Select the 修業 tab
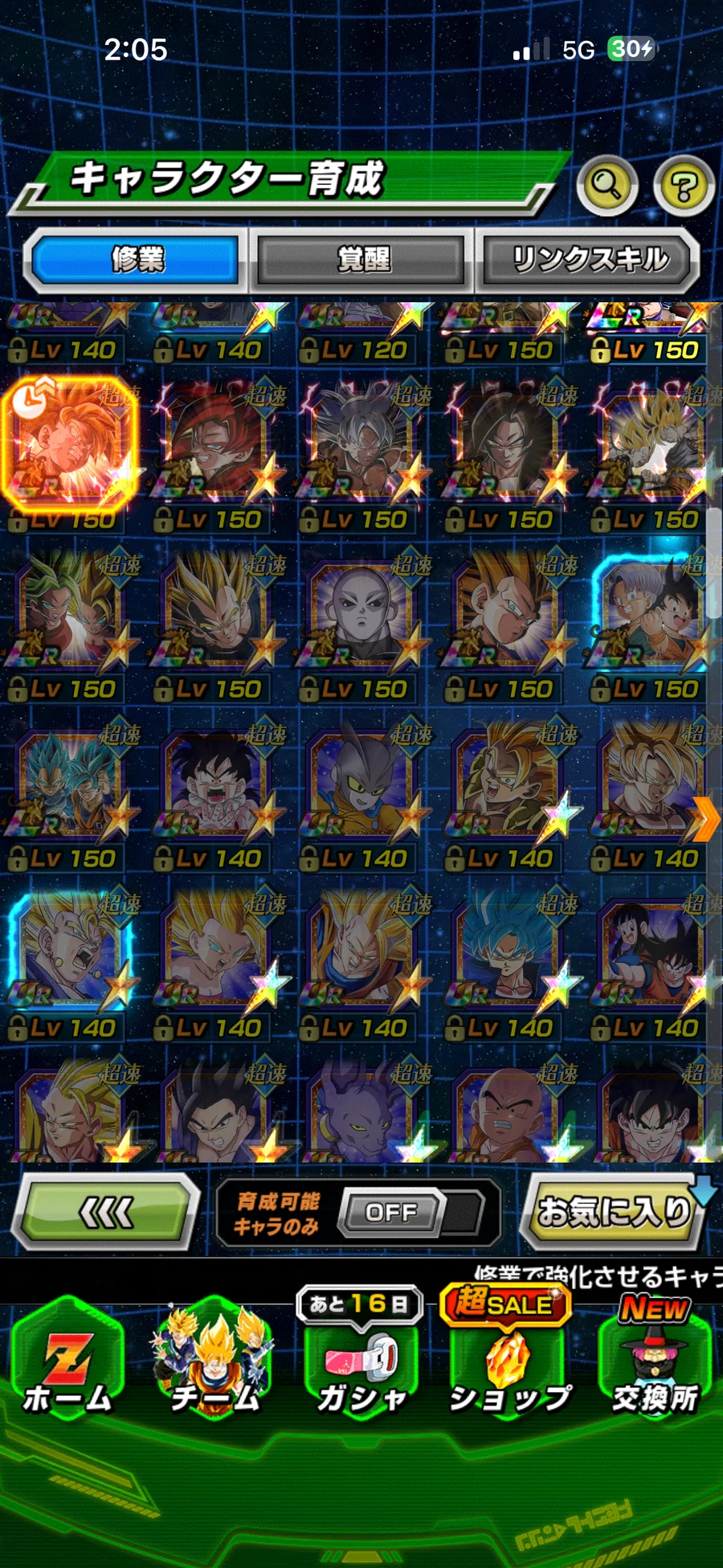The height and width of the screenshot is (1568, 723). pos(137,260)
